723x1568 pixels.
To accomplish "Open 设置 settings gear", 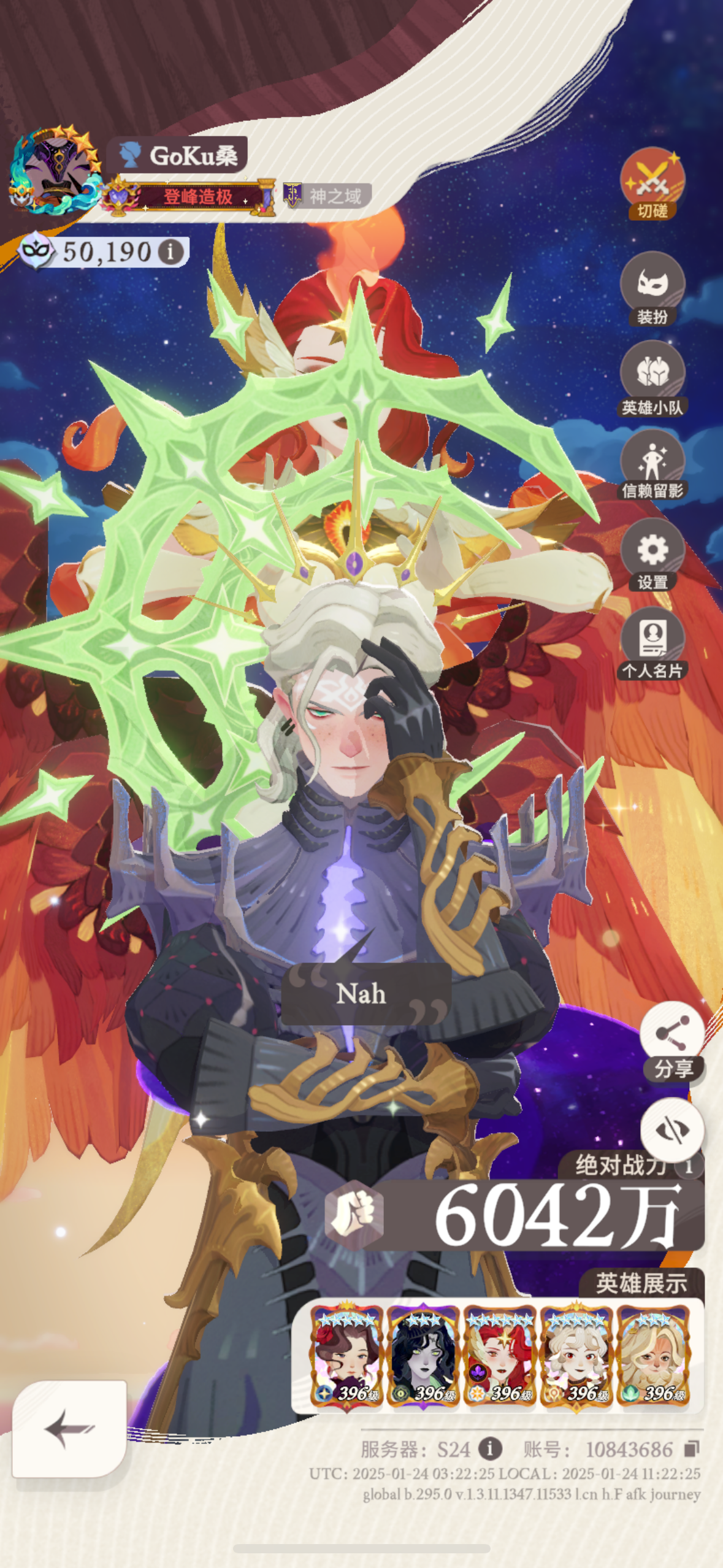I will coord(652,555).
